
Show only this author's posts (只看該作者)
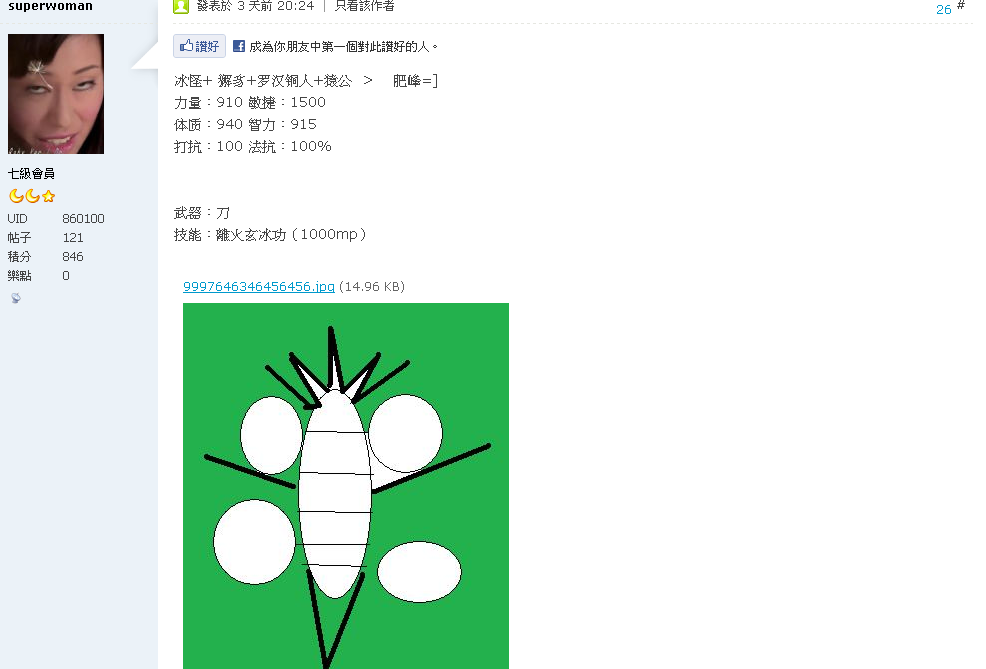(364, 6)
